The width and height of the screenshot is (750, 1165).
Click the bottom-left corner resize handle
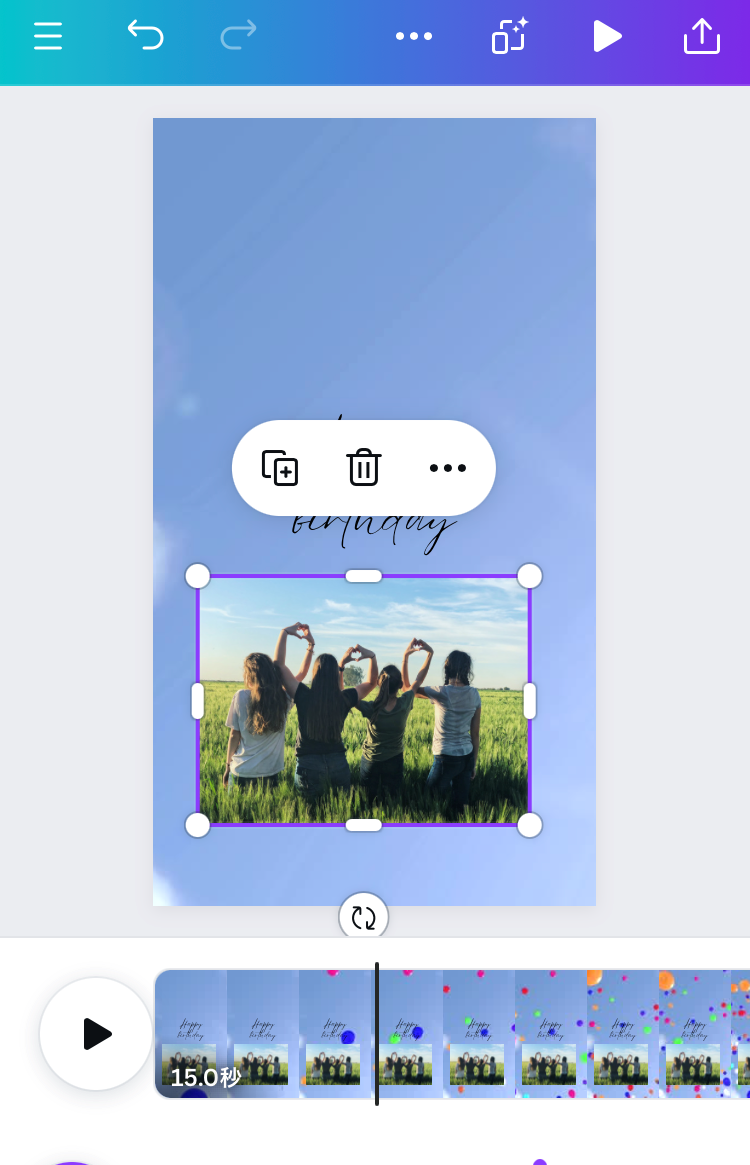point(197,824)
